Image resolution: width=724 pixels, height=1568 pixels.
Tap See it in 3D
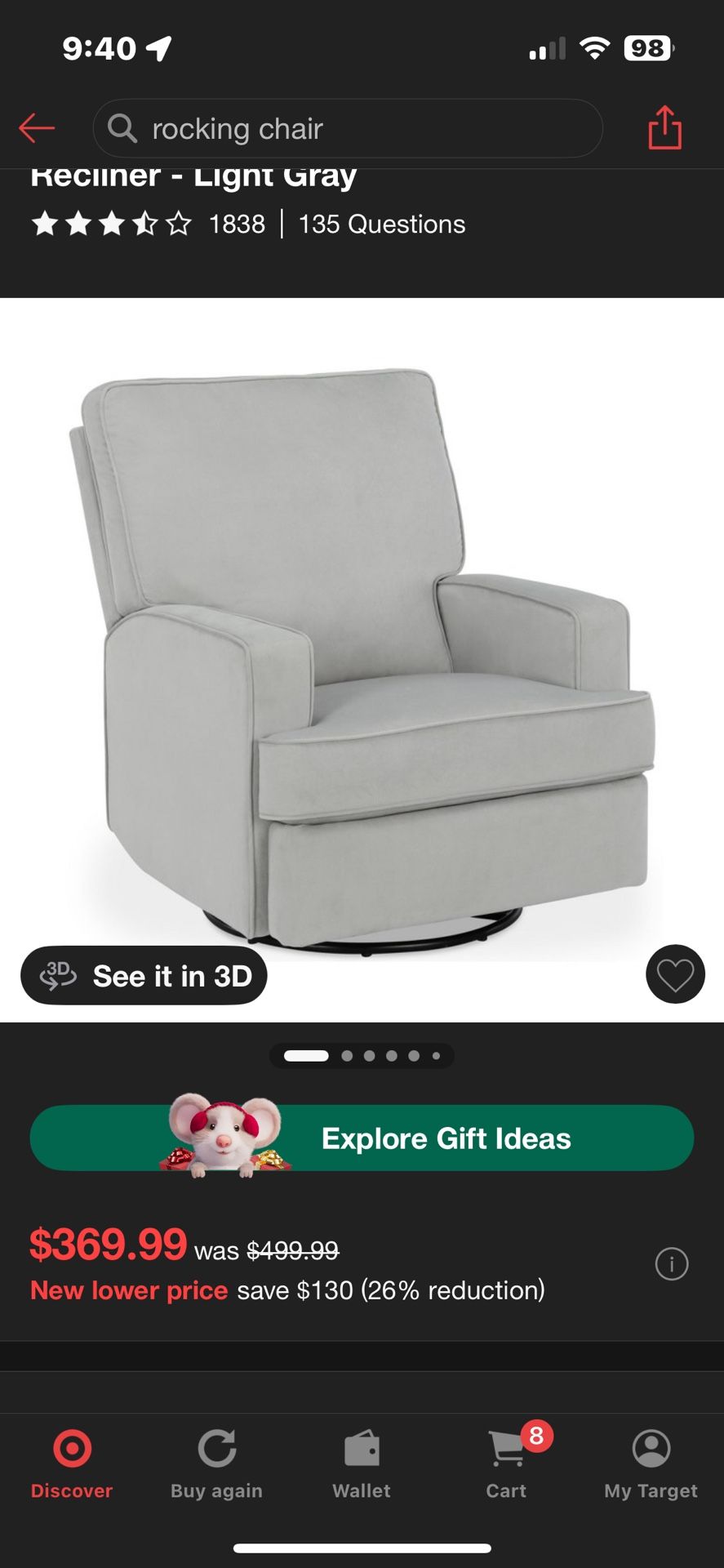click(144, 975)
